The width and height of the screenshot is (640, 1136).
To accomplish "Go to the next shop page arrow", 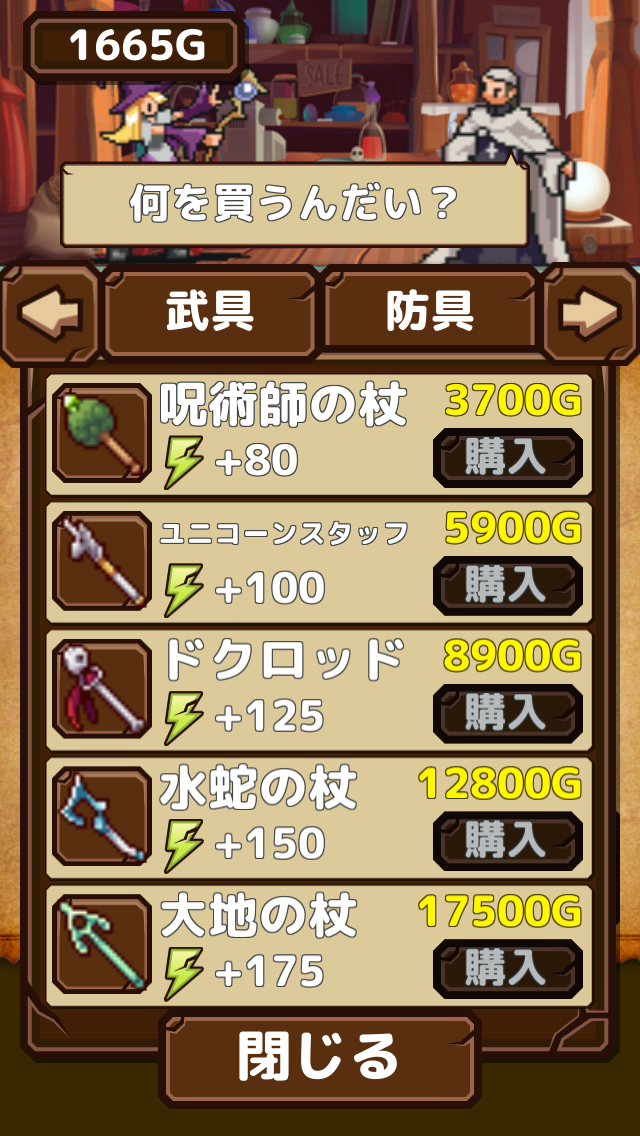I will (590, 314).
